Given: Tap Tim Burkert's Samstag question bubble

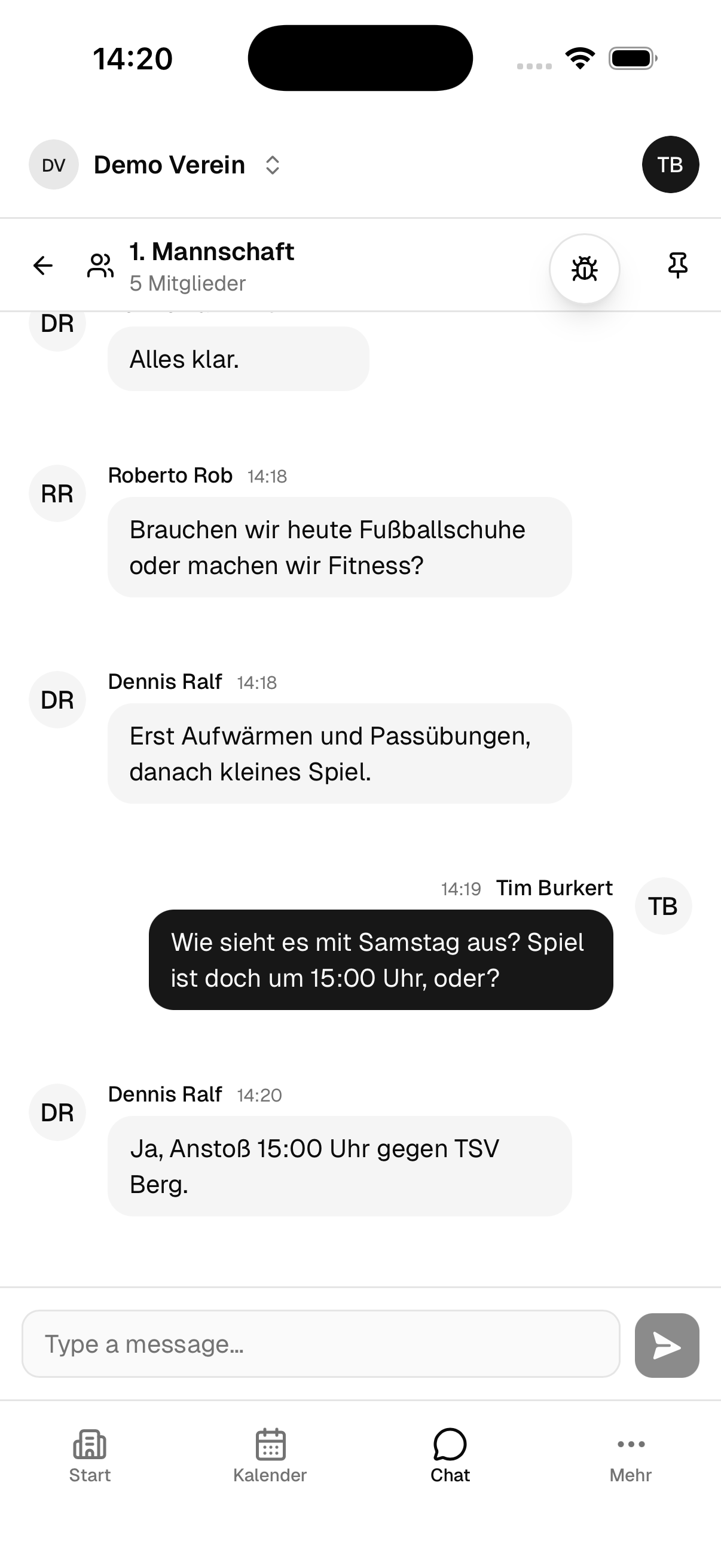Looking at the screenshot, I should pyautogui.click(x=380, y=959).
